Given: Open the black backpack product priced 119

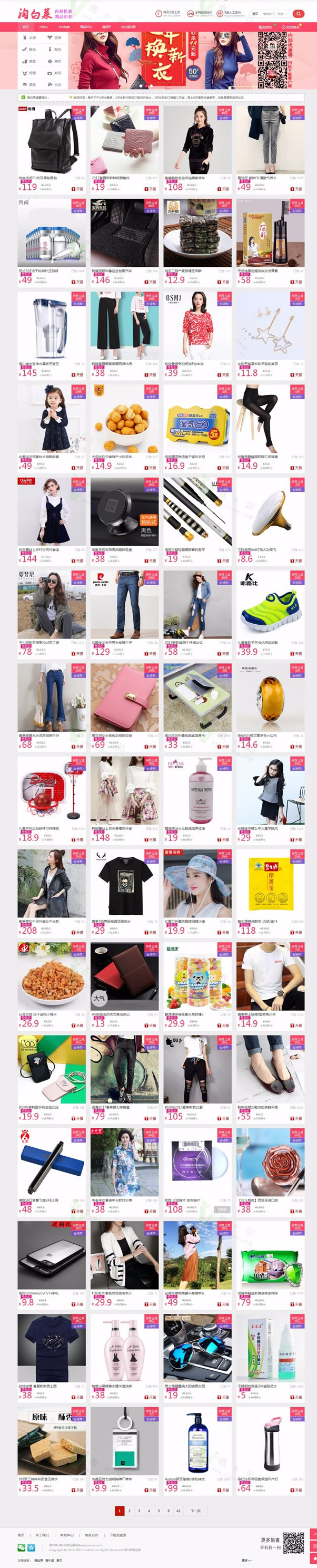Looking at the screenshot, I should pyautogui.click(x=51, y=139).
